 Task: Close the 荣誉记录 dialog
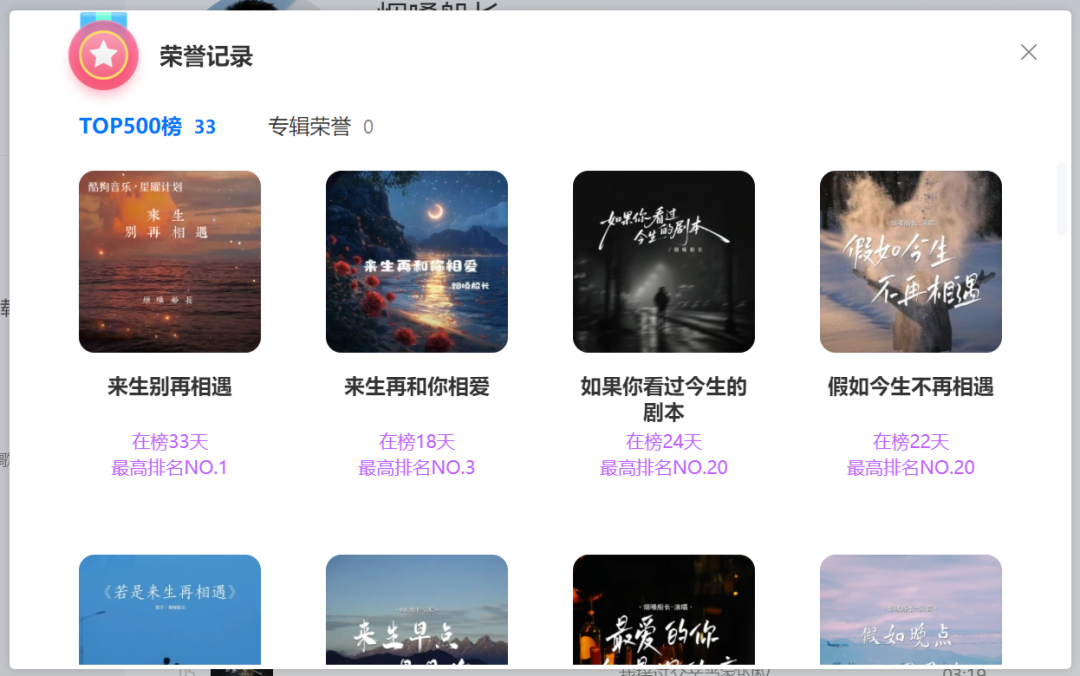coord(1028,52)
